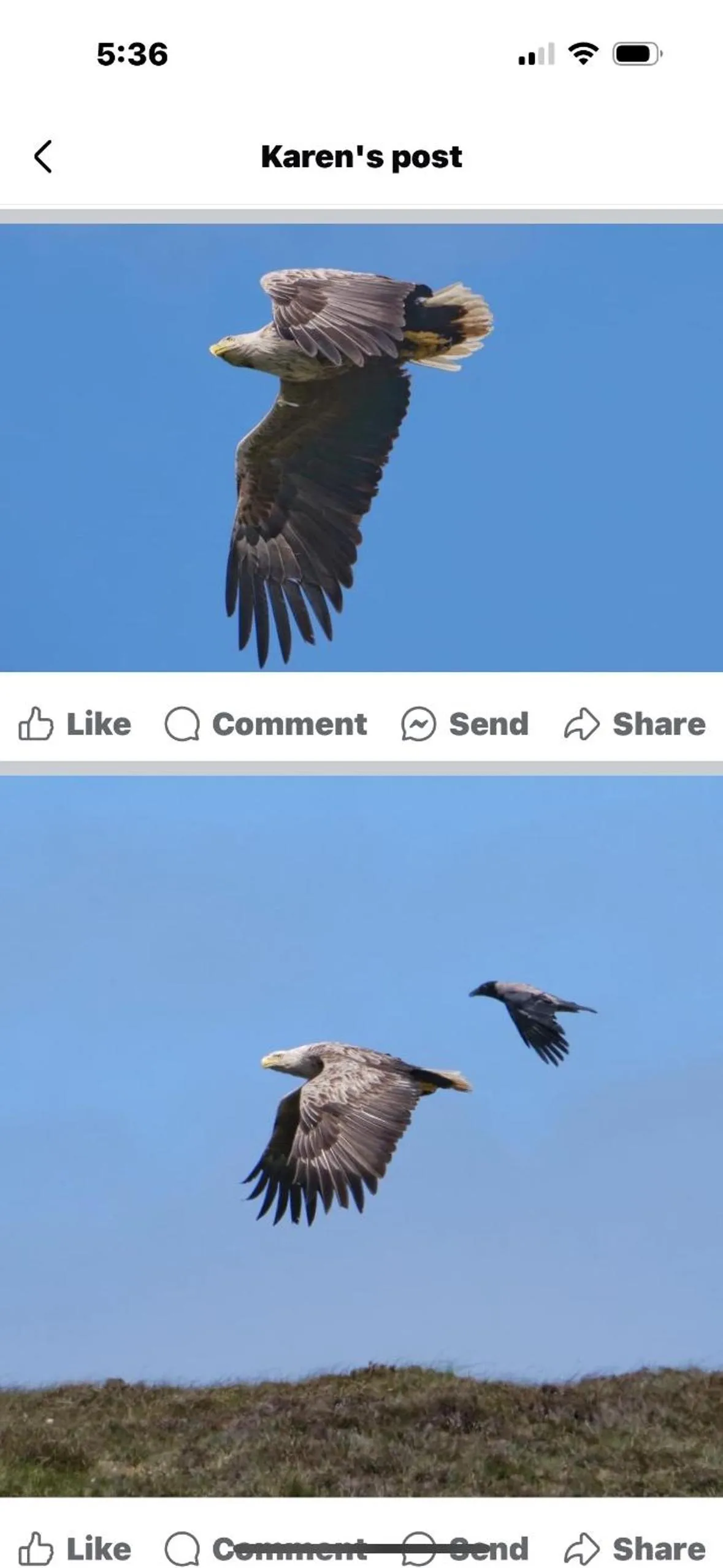Send the single eagle photo via Messenger
The image size is (723, 1568).
[465, 724]
